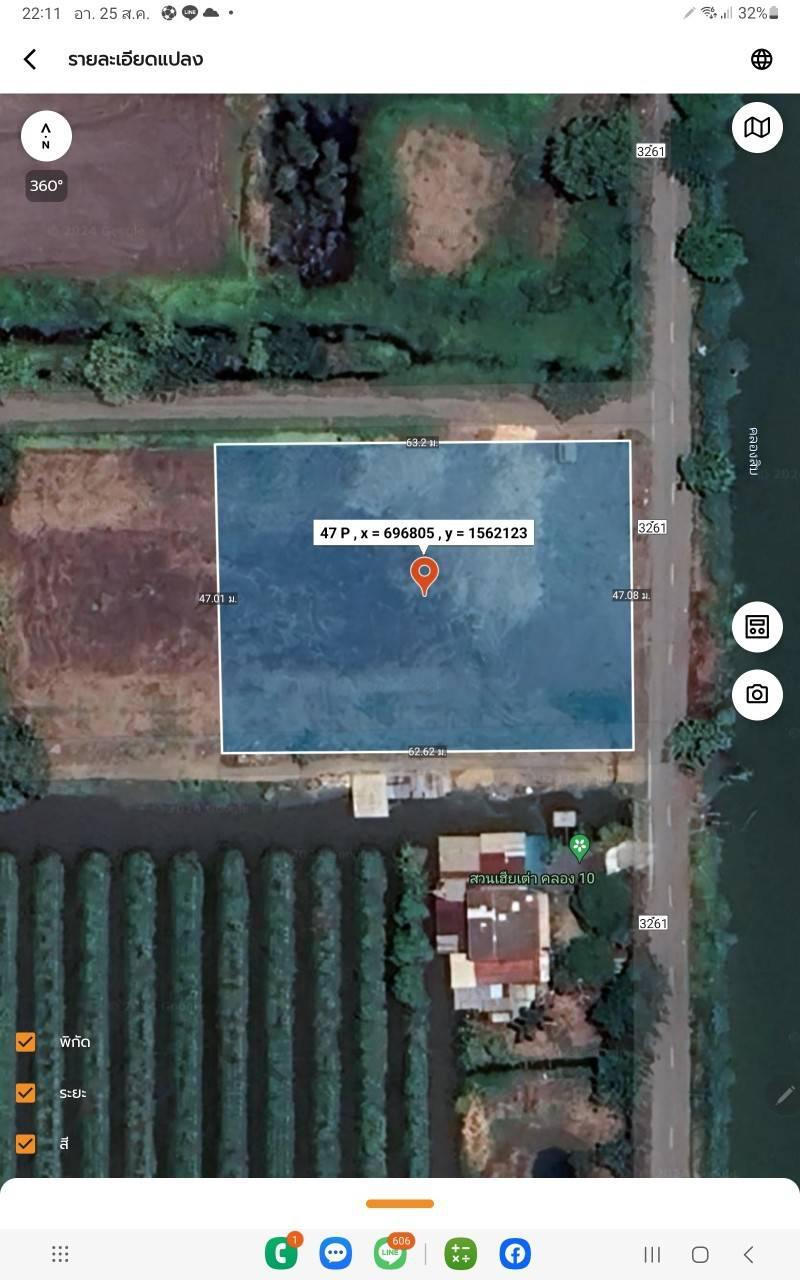Viewport: 800px width, 1280px height.
Task: Tap the orange bottom sheet handle
Action: point(400,1203)
